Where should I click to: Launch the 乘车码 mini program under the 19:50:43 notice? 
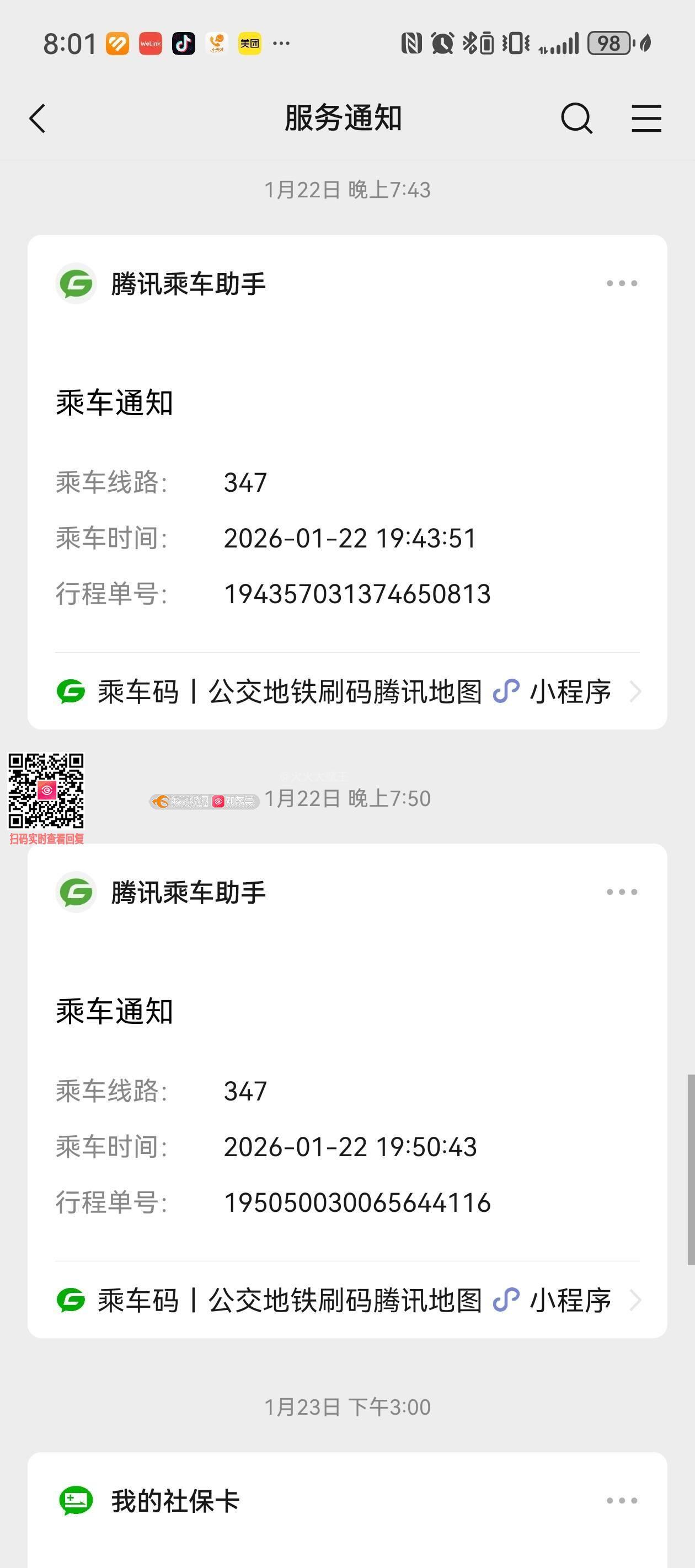pos(347,1301)
